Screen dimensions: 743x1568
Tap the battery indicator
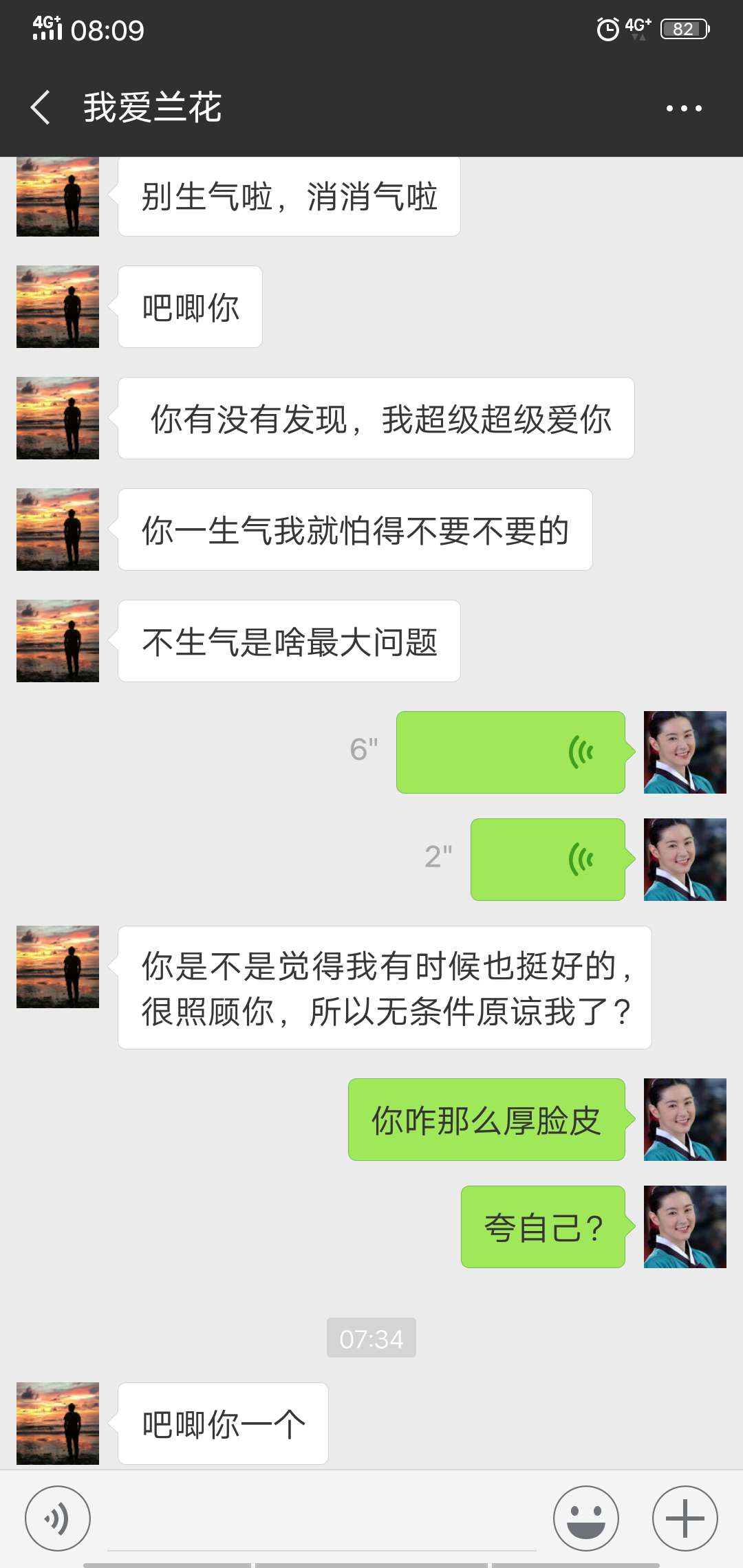[x=683, y=29]
